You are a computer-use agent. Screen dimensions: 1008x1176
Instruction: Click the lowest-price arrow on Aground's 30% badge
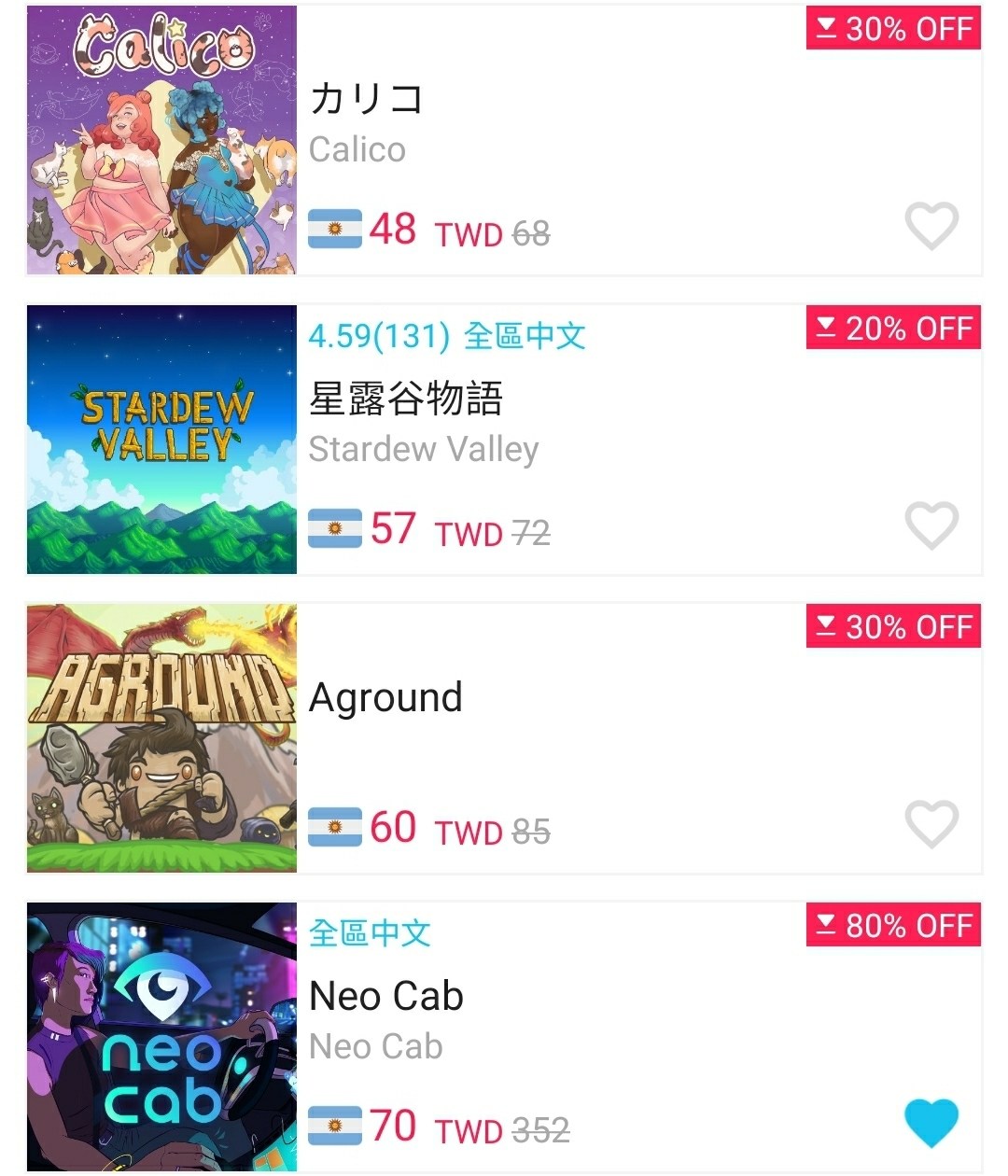tap(827, 627)
